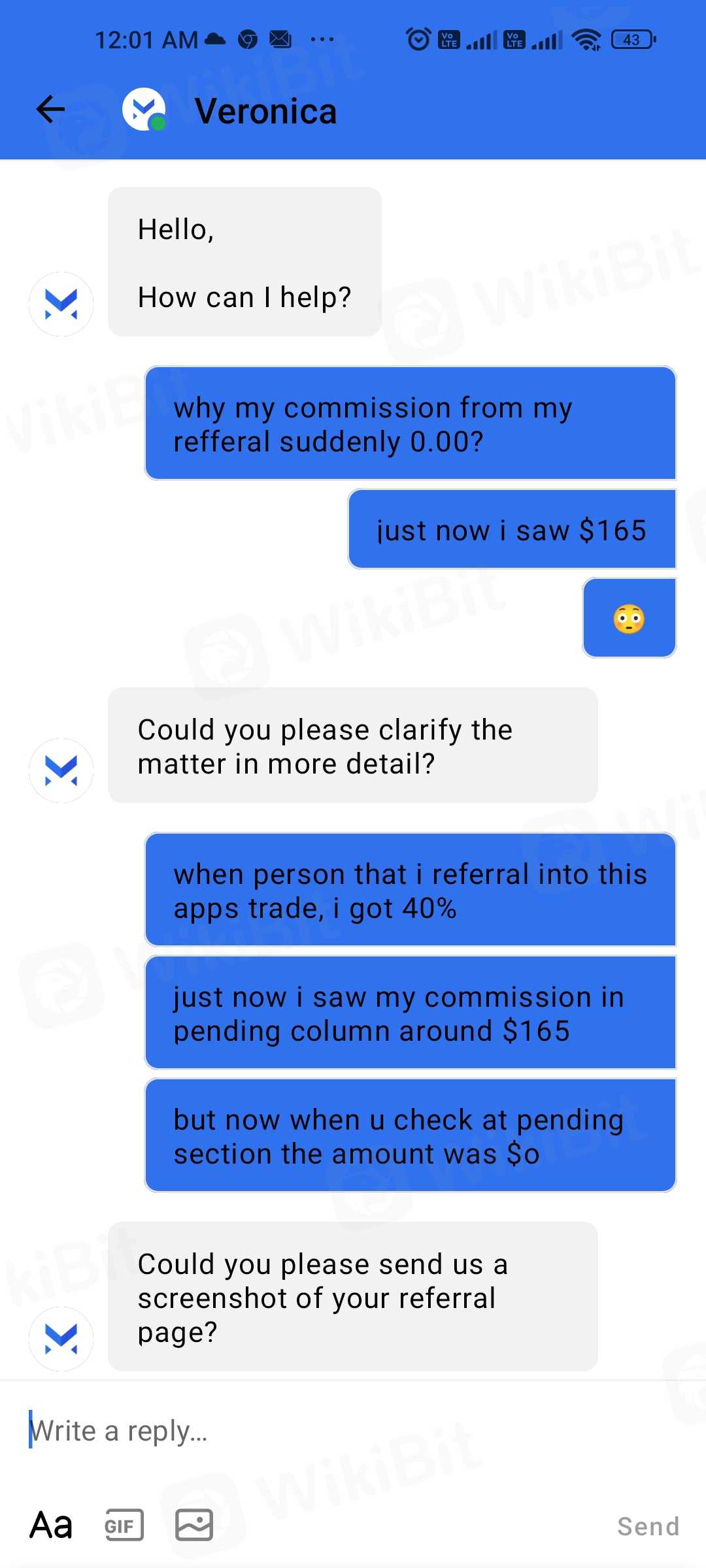This screenshot has height=1568, width=706.
Task: Focus the Write a reply field
Action: point(327,1431)
